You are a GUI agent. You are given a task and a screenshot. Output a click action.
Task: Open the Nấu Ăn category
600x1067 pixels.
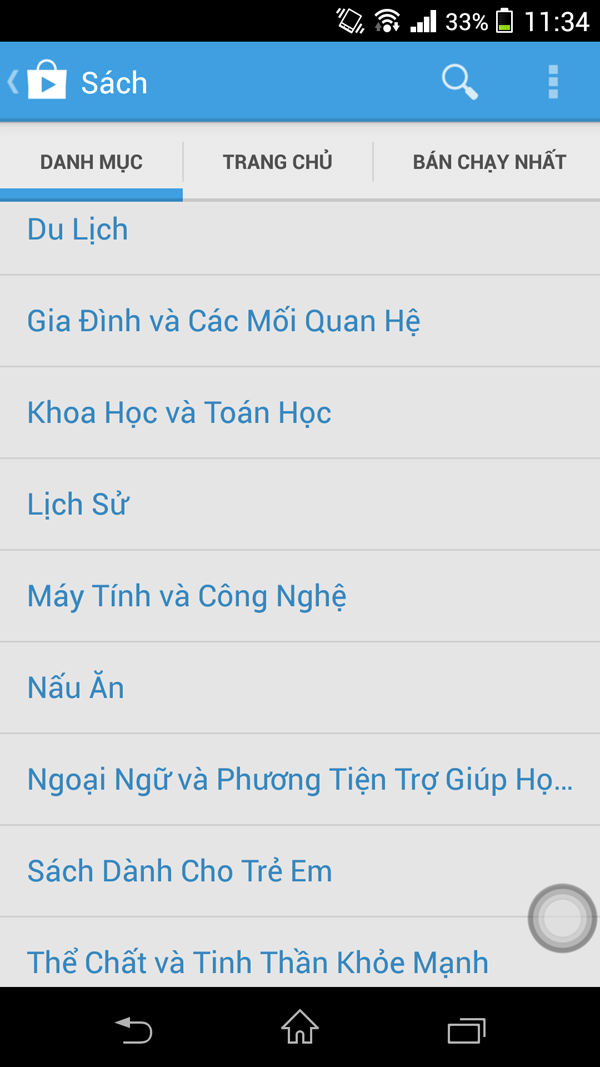pos(76,688)
